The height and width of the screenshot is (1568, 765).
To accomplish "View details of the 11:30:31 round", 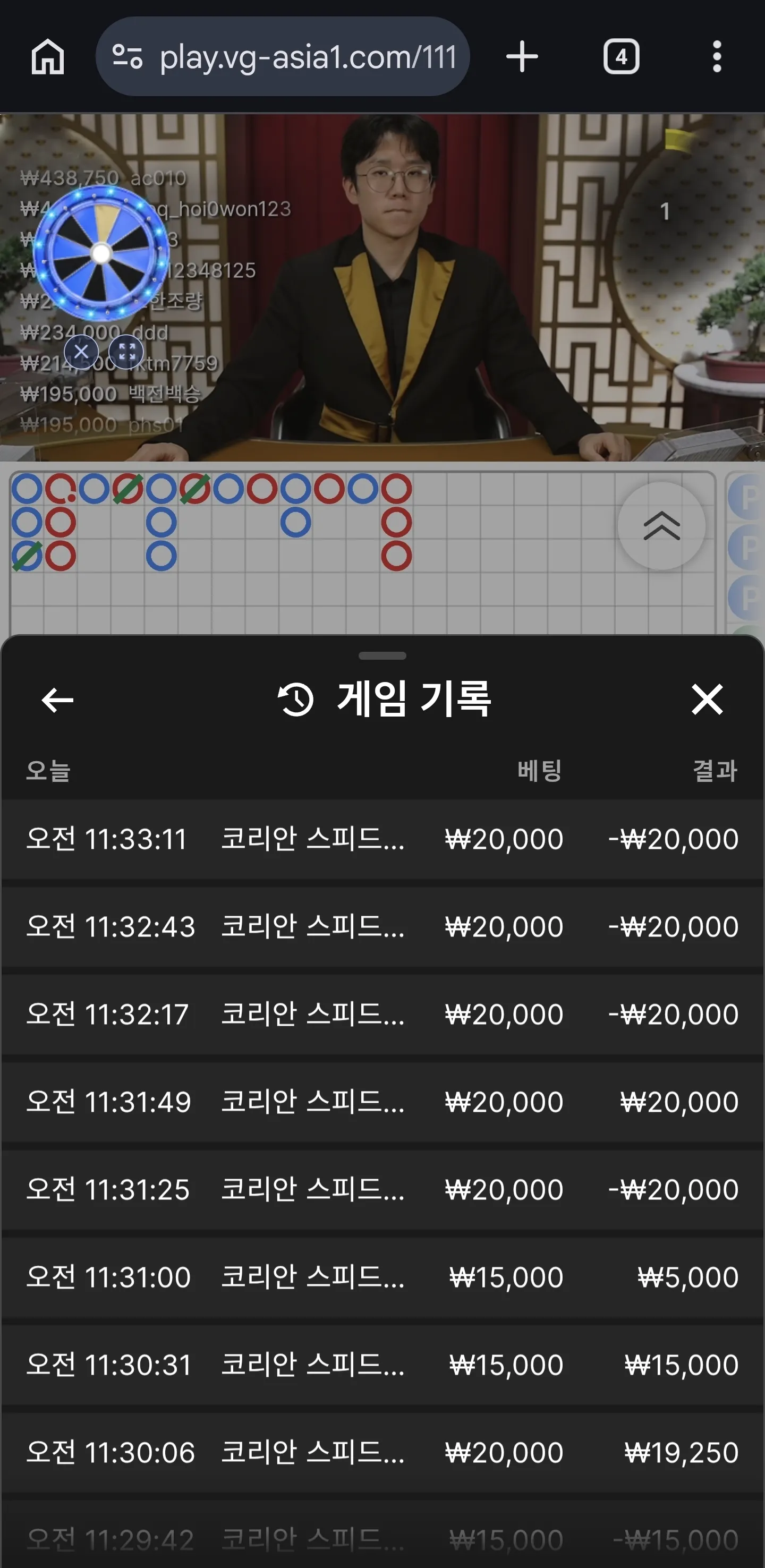I will pyautogui.click(x=382, y=1365).
